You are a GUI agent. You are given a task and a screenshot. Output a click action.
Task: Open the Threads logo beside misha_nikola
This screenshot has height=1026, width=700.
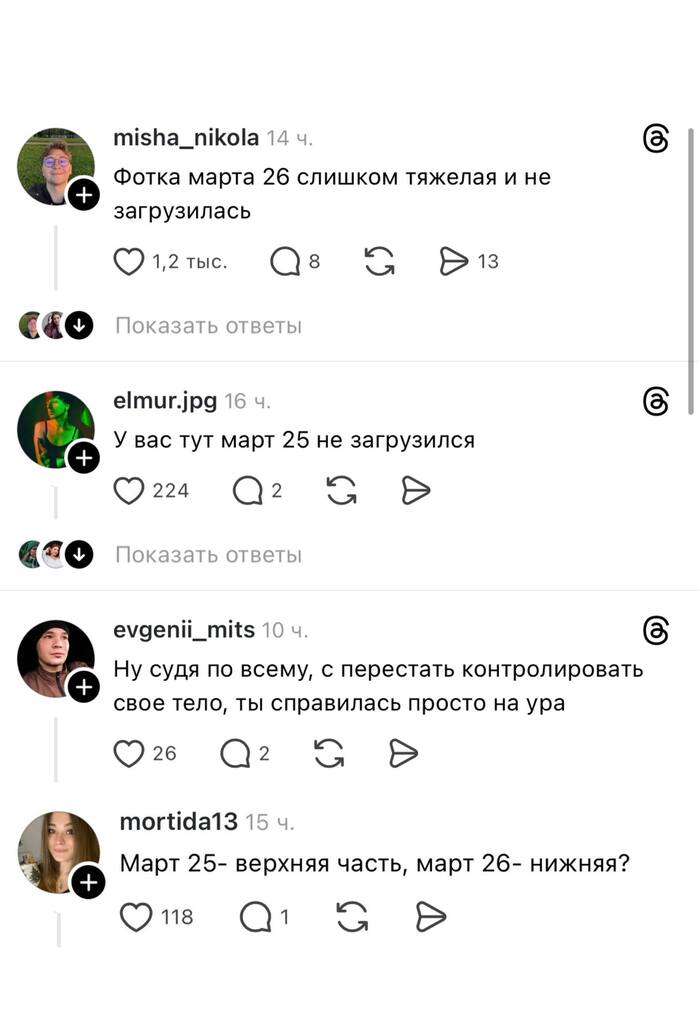coord(655,140)
